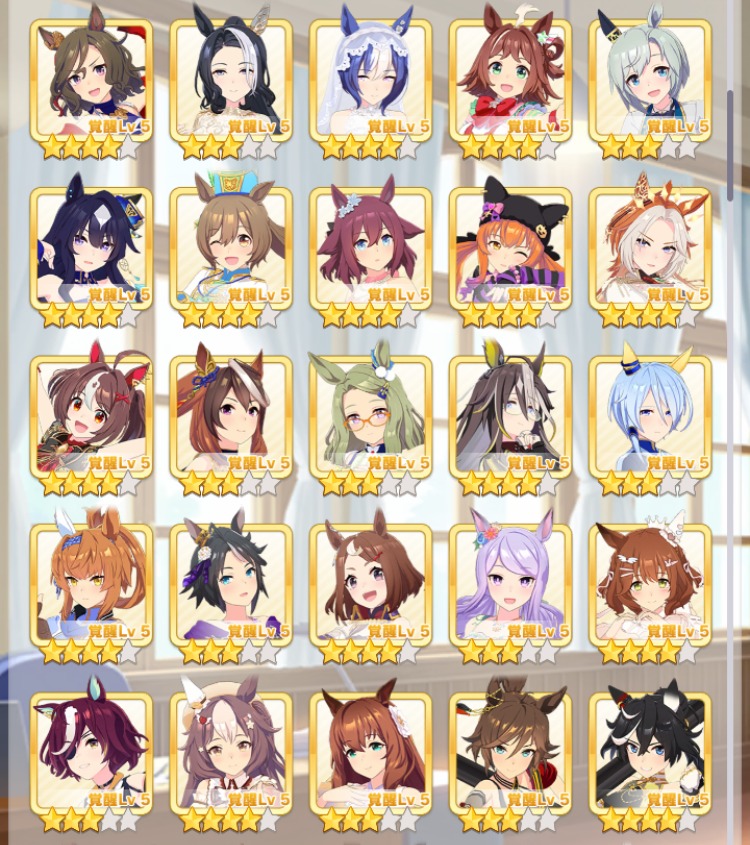
Task: Pick the light-blue short-haired character
Action: point(650,416)
